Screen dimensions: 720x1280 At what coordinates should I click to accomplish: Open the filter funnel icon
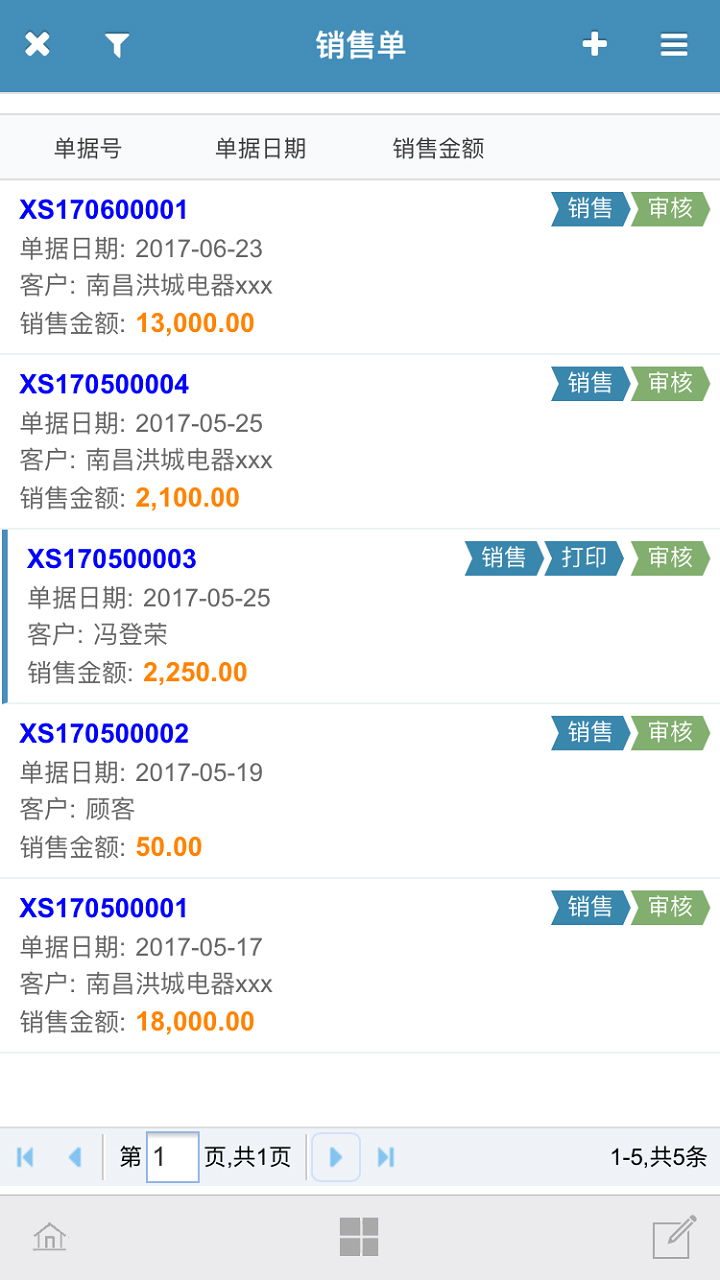point(117,45)
